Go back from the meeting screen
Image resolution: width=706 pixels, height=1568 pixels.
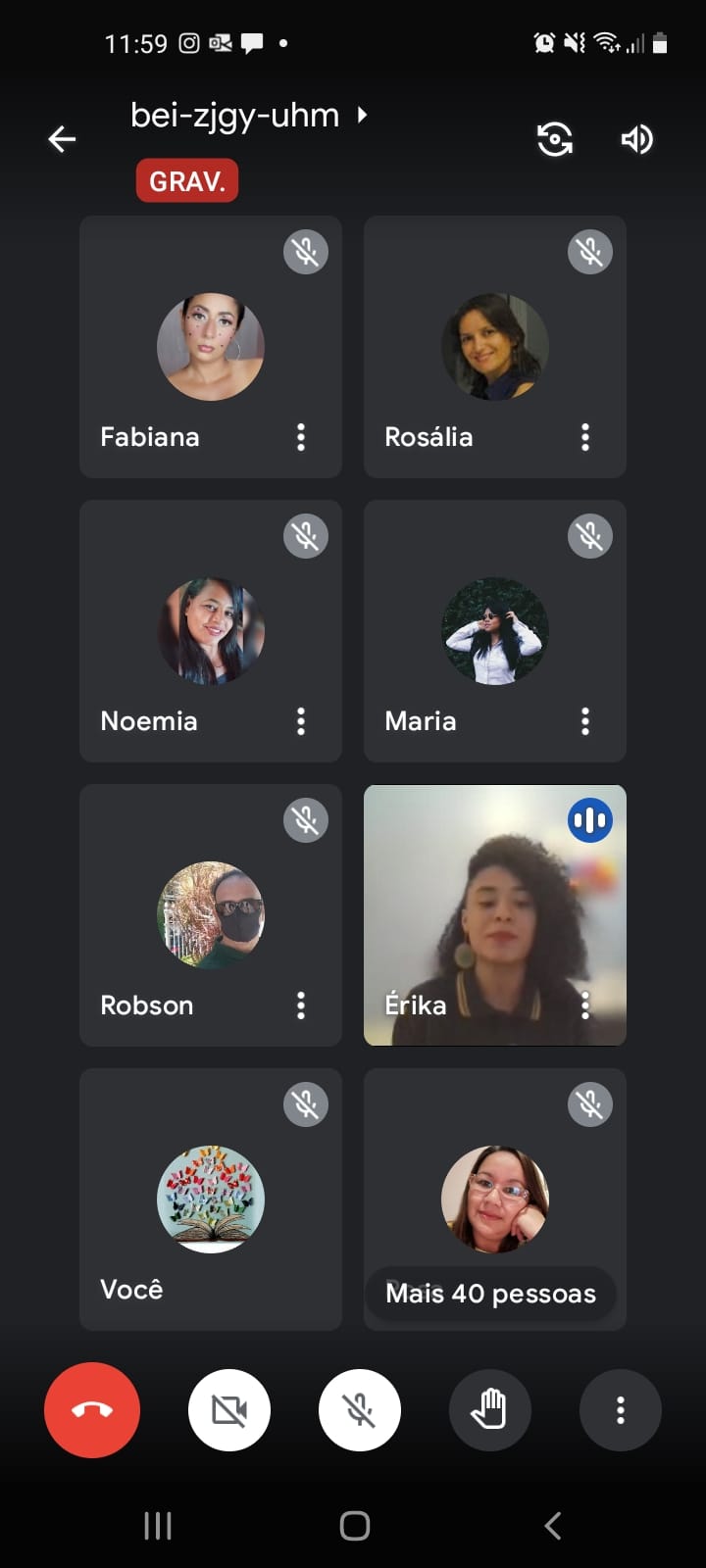[62, 139]
